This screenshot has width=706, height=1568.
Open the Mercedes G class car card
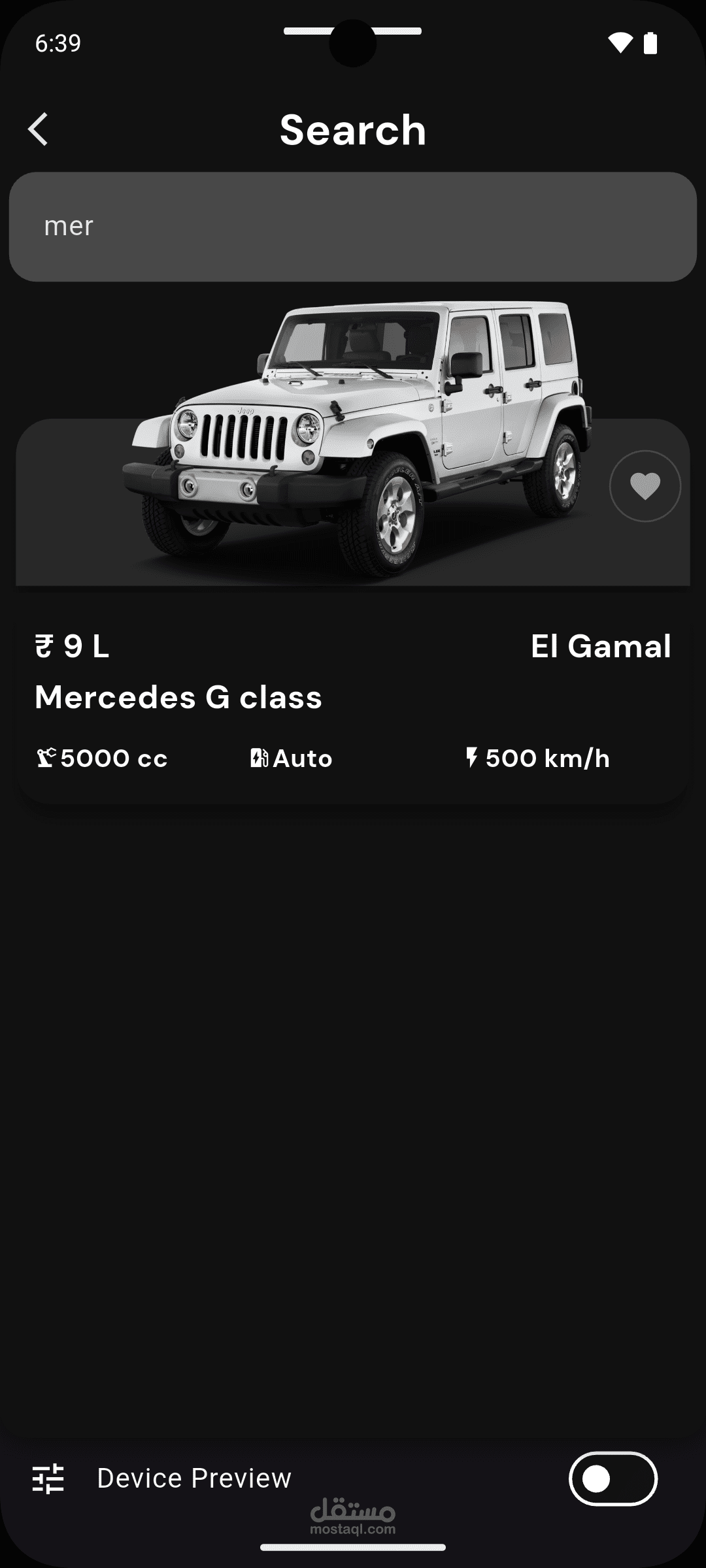point(353,697)
